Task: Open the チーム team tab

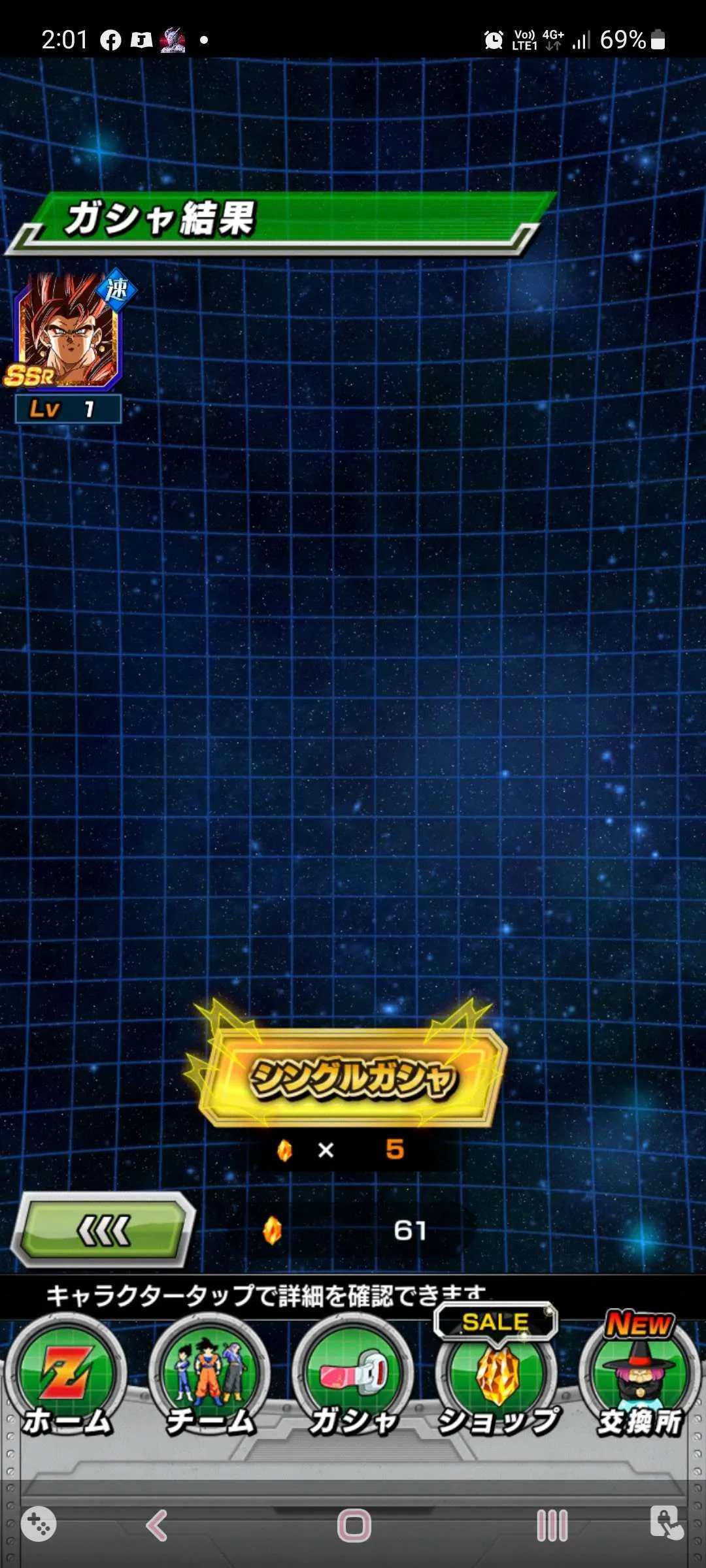Action: 210,1379
